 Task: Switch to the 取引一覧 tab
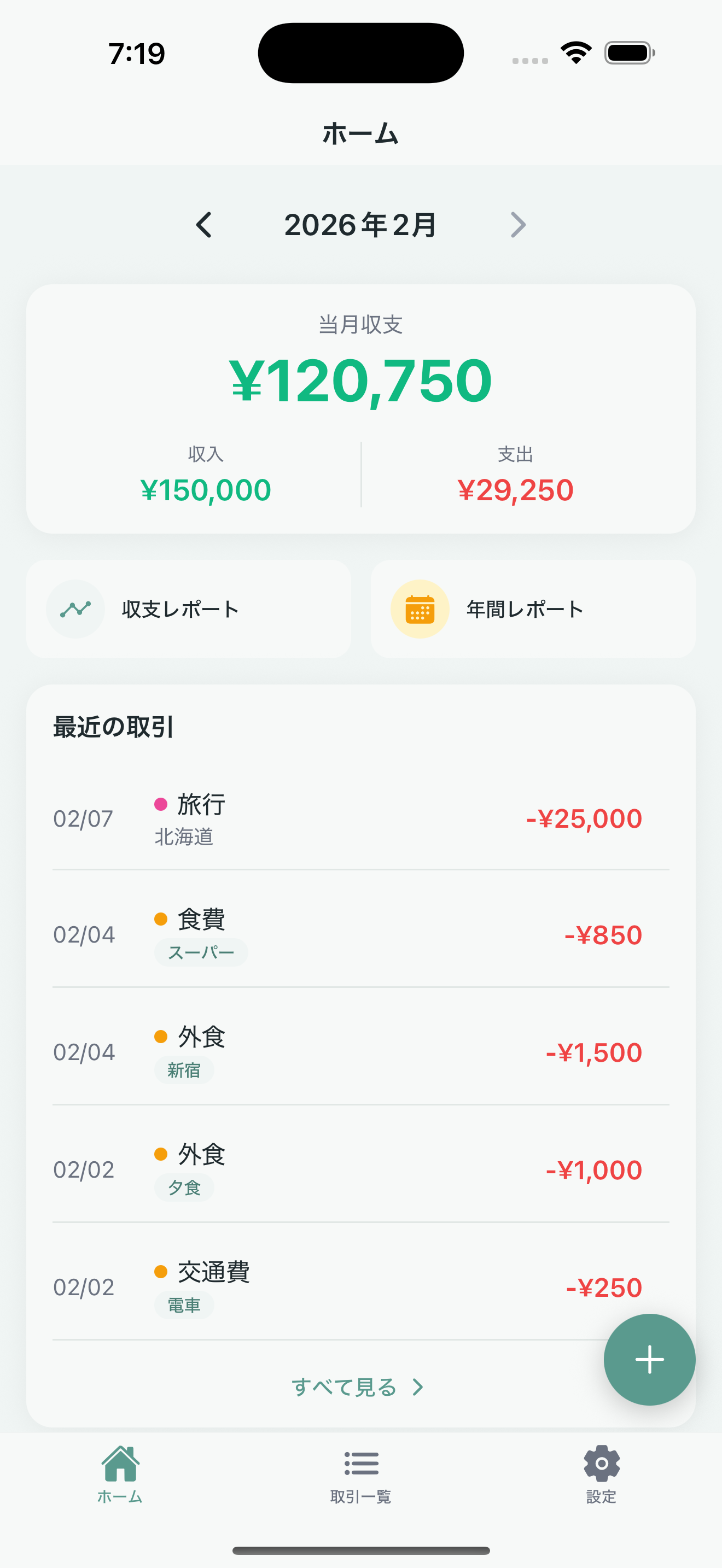pyautogui.click(x=360, y=1476)
